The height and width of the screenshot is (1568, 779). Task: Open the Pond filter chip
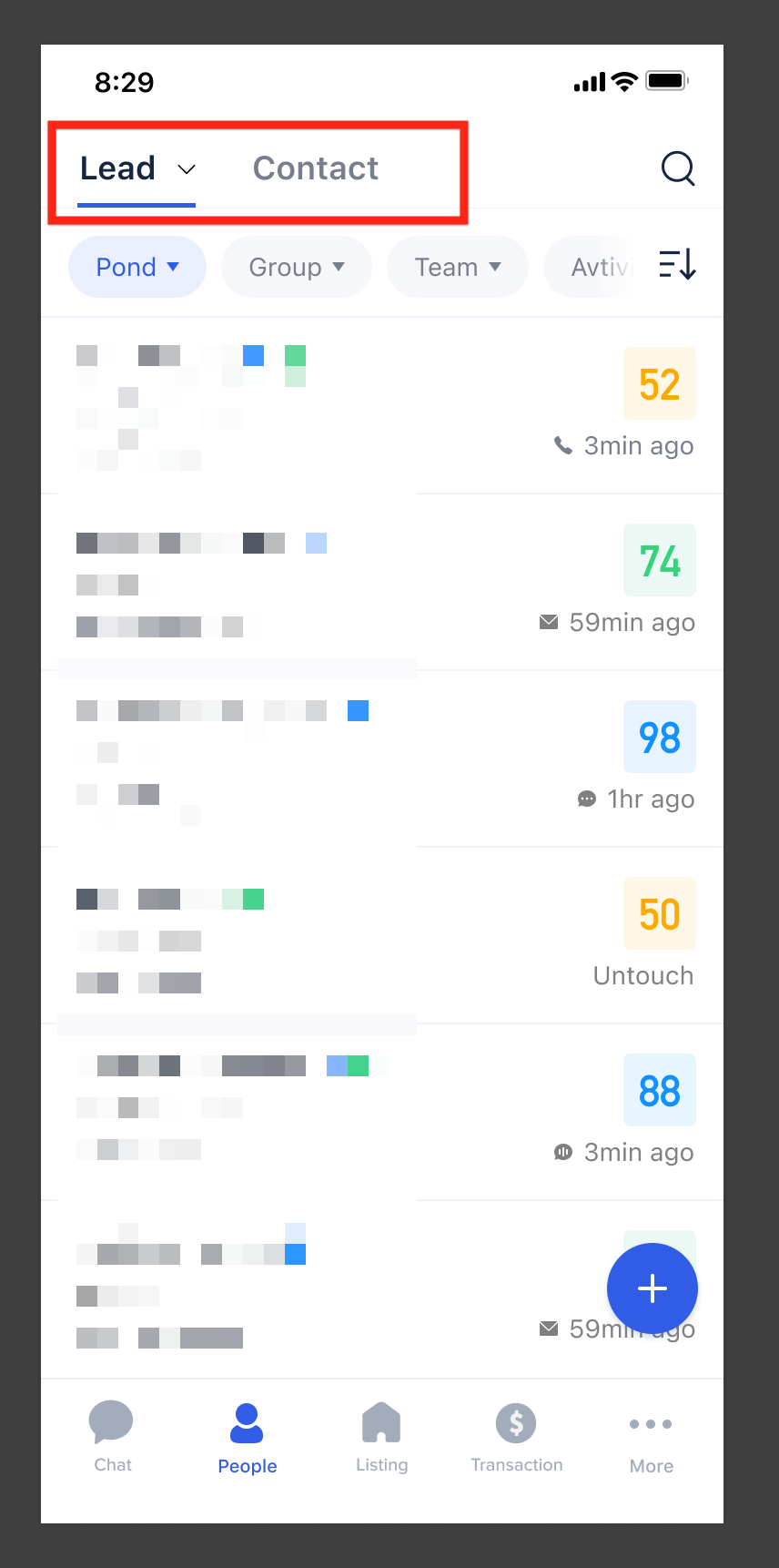137,267
